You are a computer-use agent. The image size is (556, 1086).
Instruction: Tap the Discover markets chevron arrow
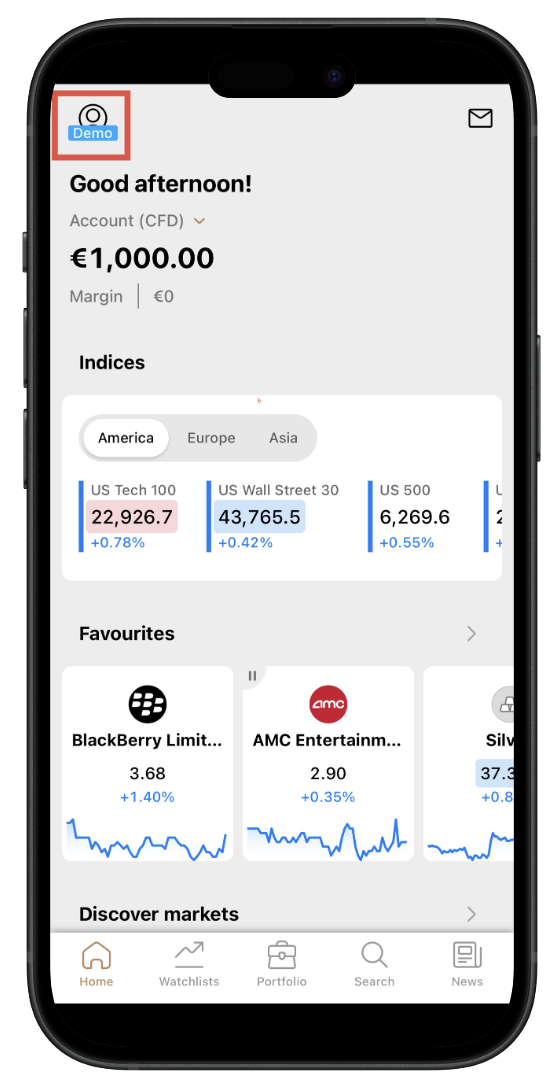pyautogui.click(x=472, y=914)
